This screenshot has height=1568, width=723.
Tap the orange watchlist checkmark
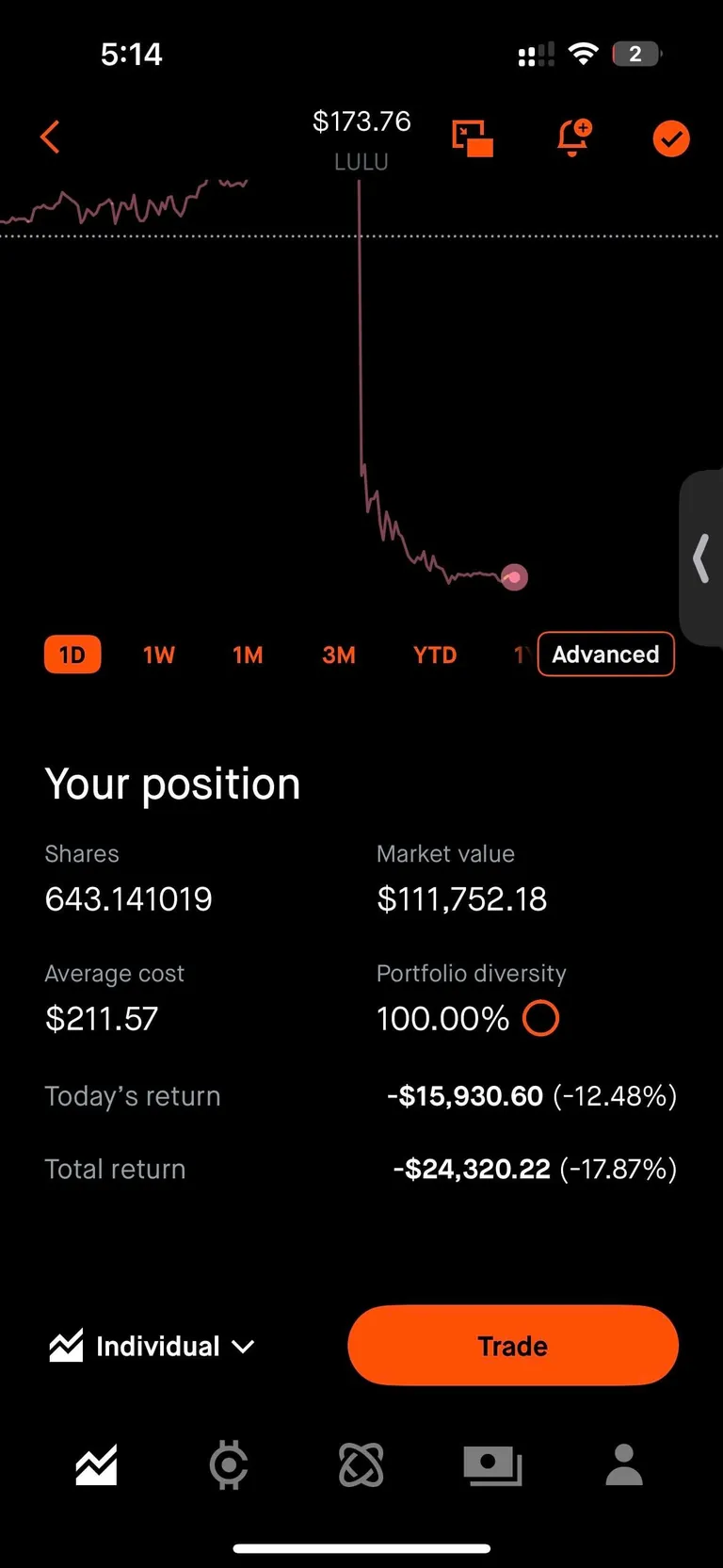coord(671,139)
